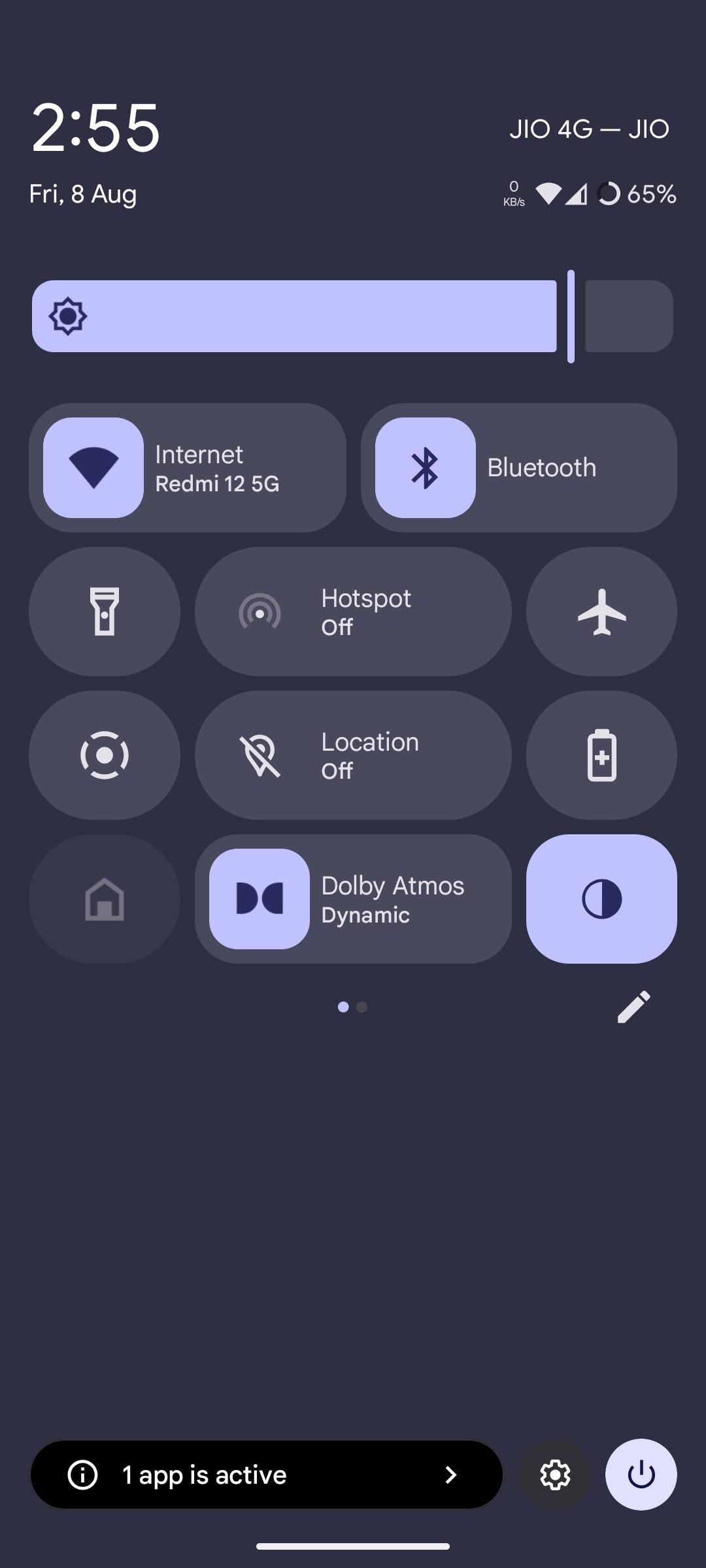Turn on the flashlight
The height and width of the screenshot is (1568, 706).
point(105,612)
